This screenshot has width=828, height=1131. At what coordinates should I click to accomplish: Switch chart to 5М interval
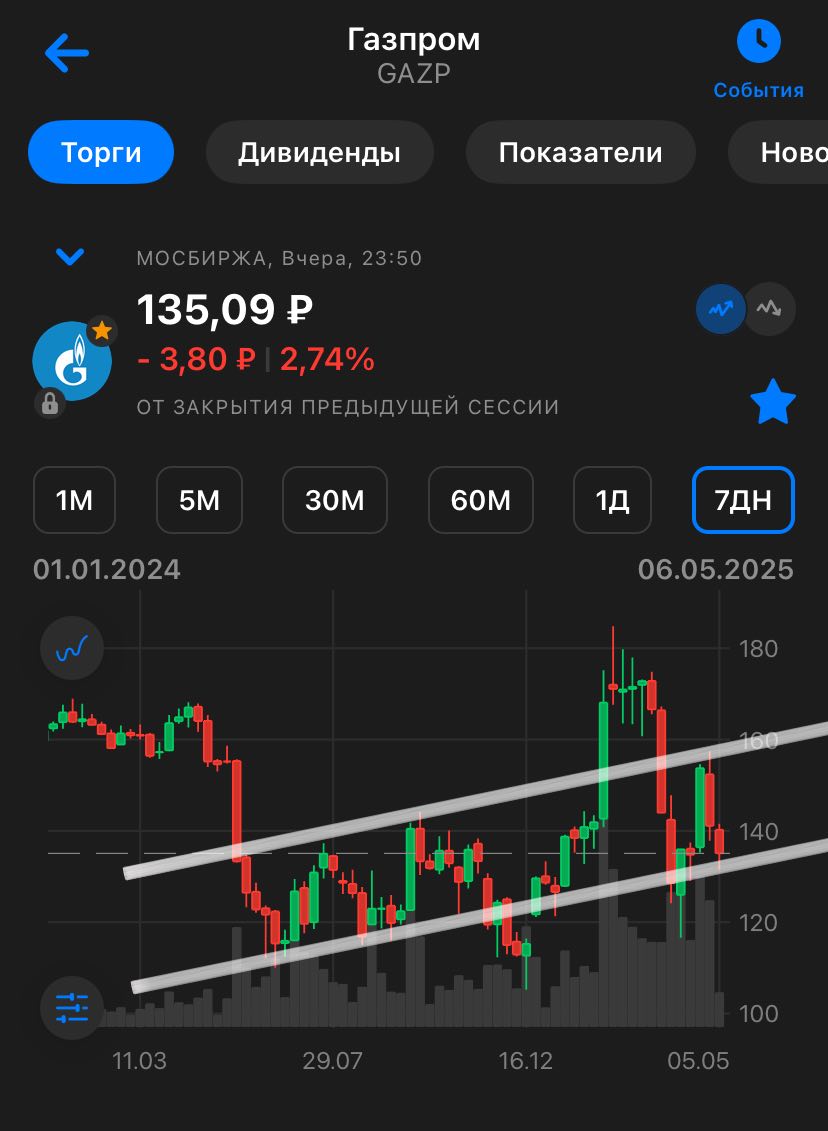199,500
